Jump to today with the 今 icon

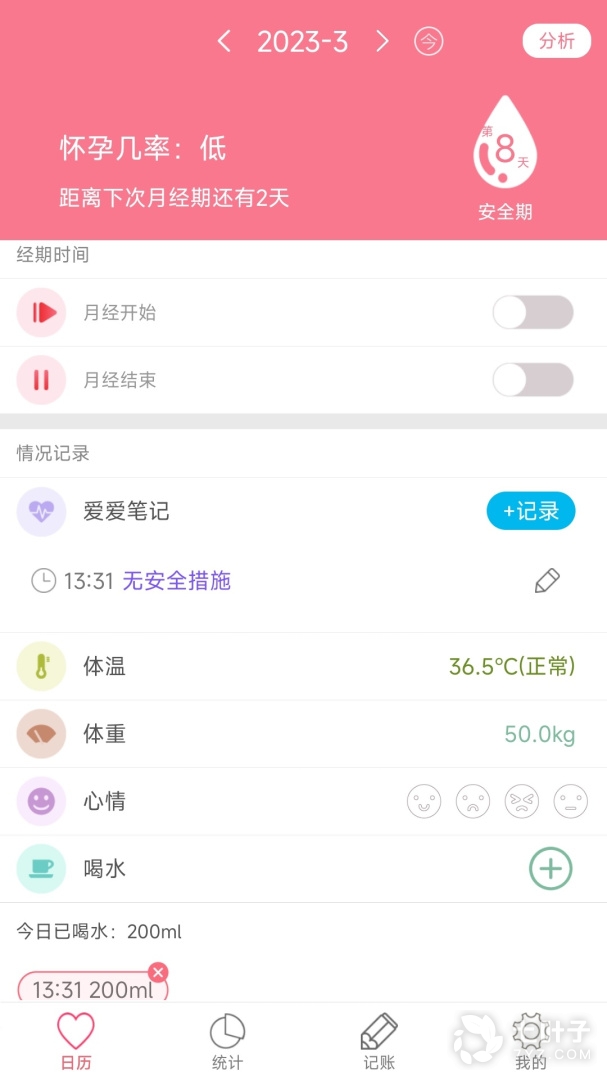pos(429,41)
